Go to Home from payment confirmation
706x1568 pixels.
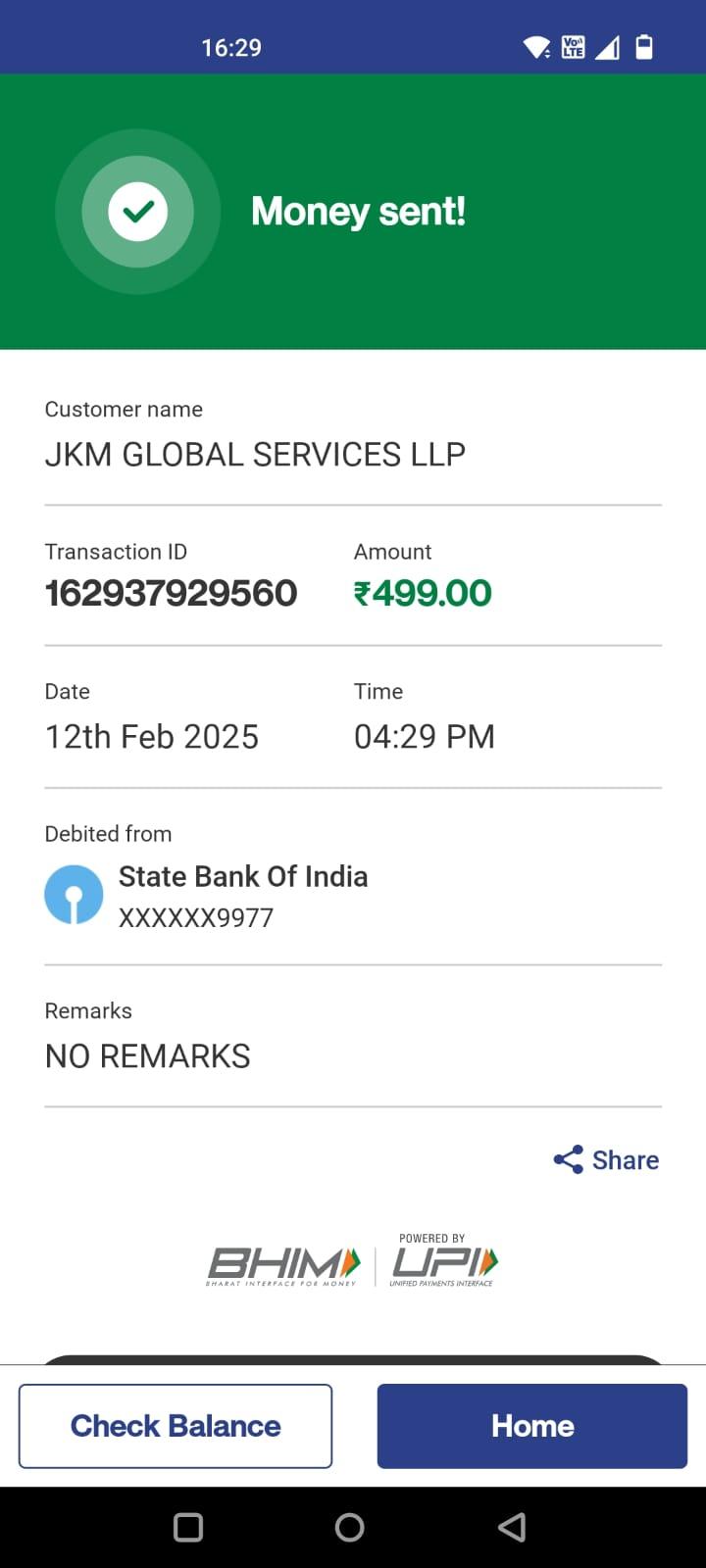click(532, 1426)
